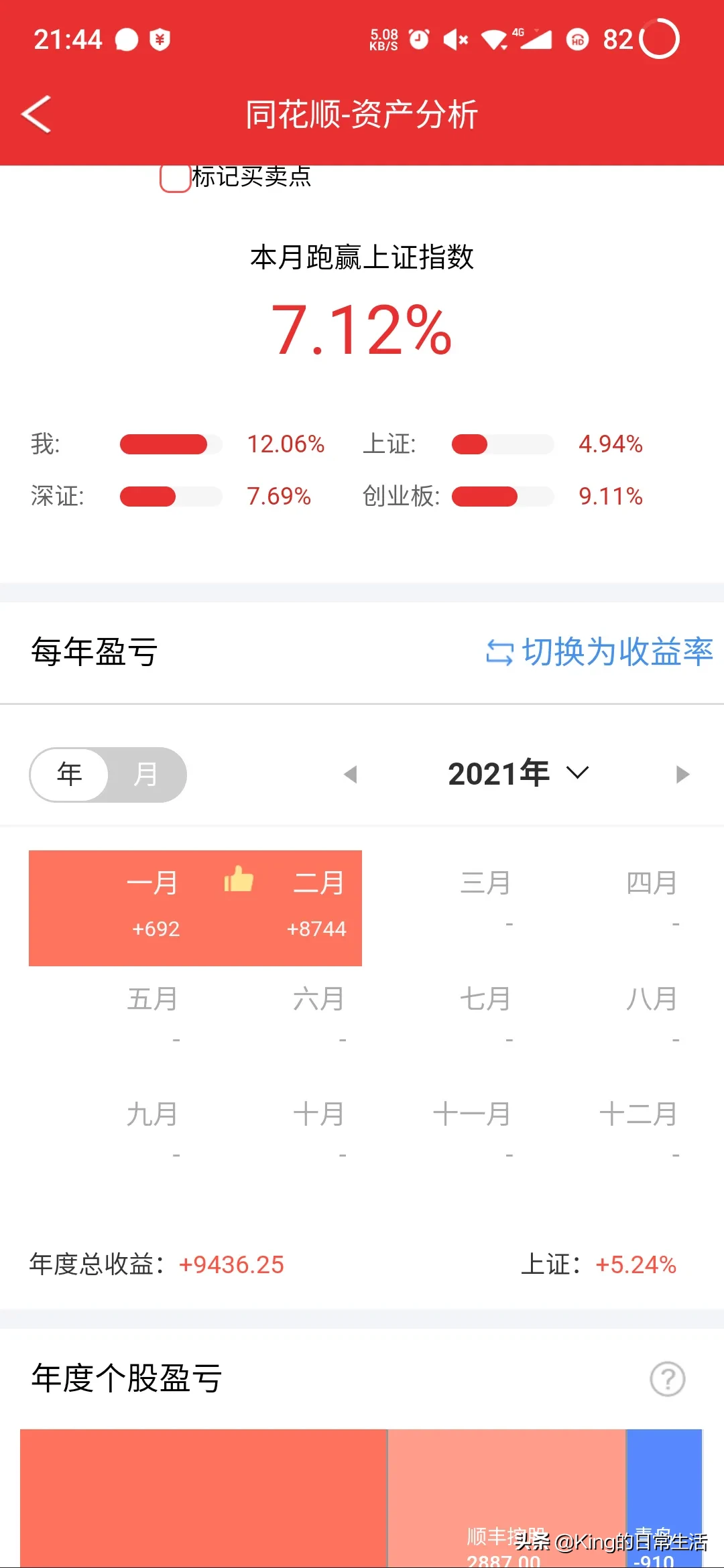Screen dimensions: 724x1568
Task: Tap the alarm clock icon in status bar
Action: click(420, 38)
